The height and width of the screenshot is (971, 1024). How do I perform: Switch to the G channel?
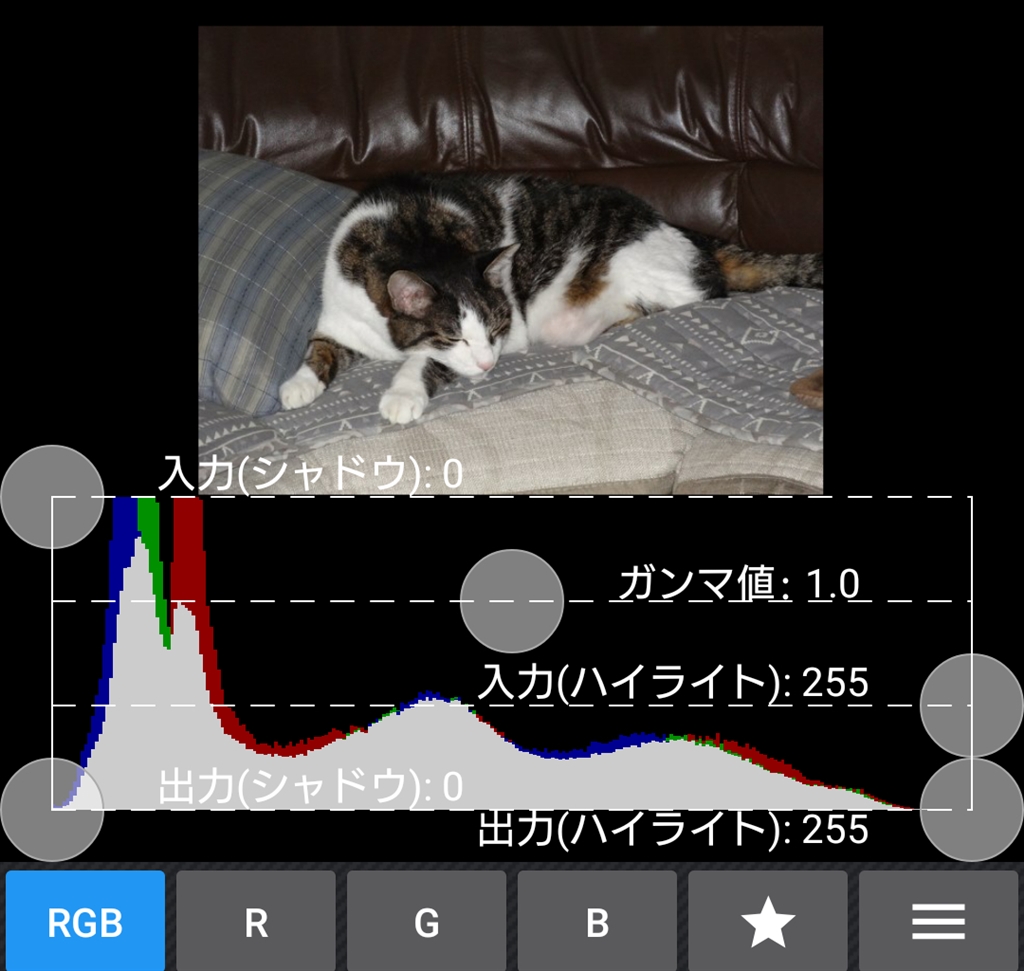427,921
